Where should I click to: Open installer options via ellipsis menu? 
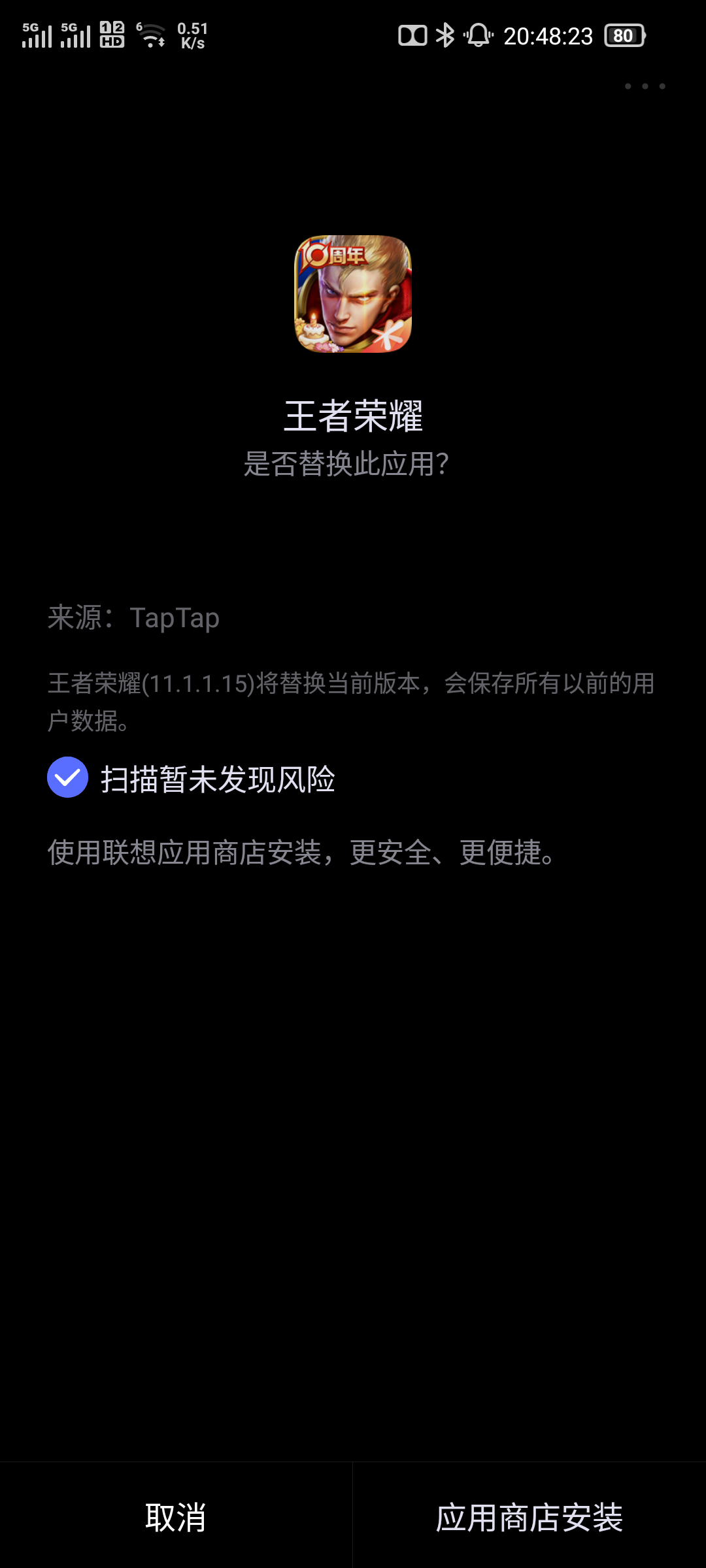(x=645, y=85)
